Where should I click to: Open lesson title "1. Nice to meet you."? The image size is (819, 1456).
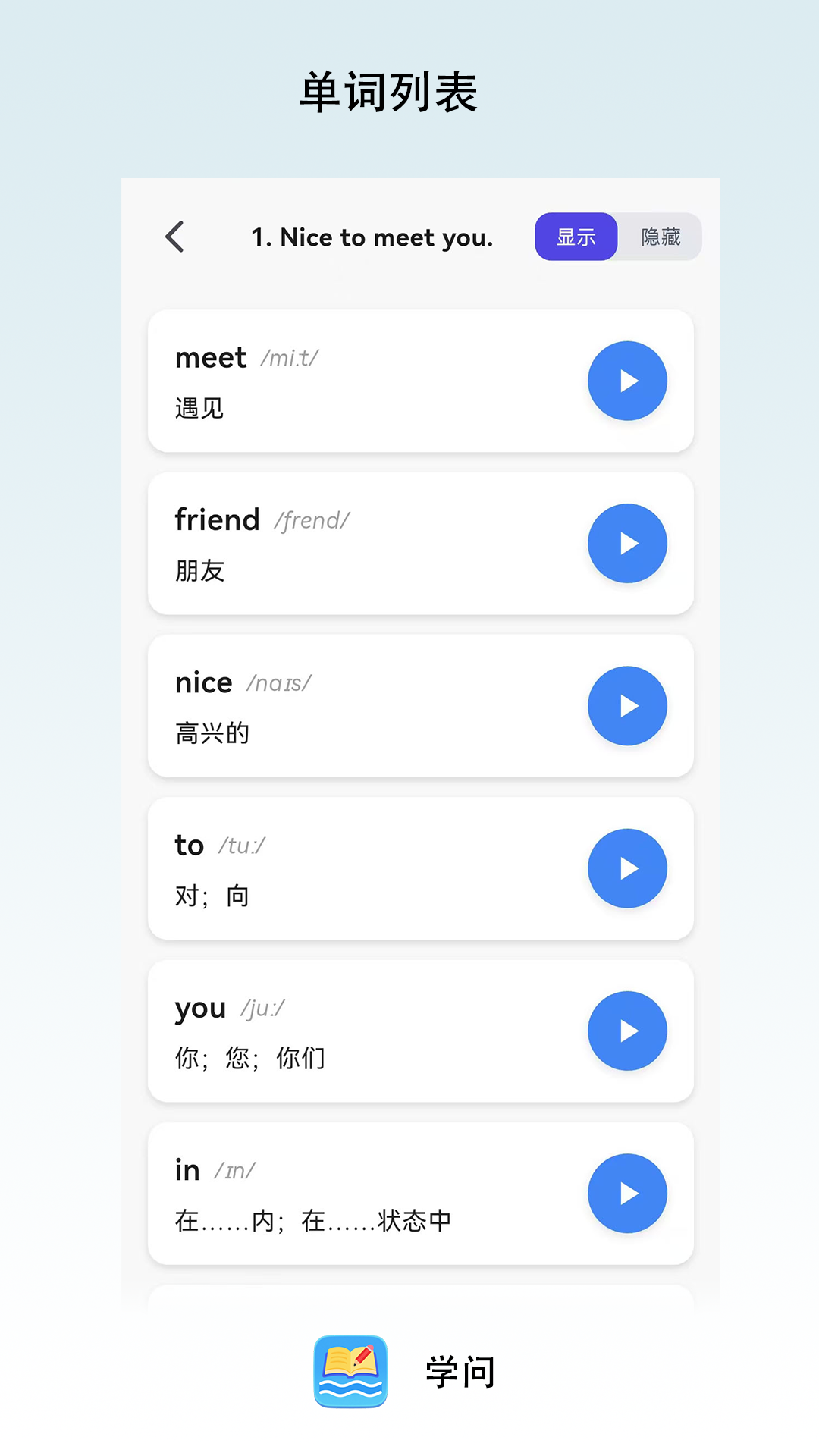pyautogui.click(x=372, y=237)
